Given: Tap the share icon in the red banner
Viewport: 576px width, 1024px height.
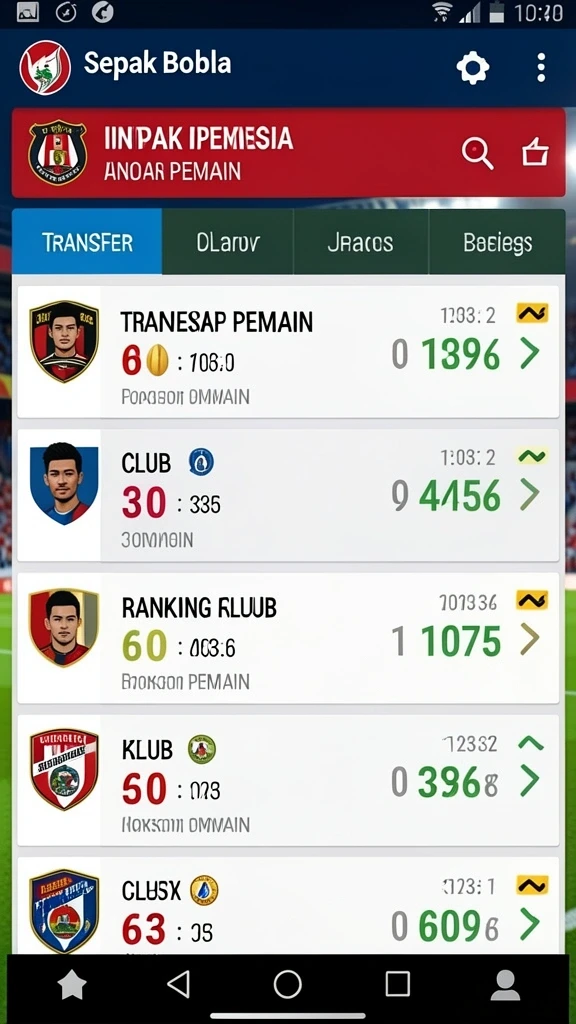Looking at the screenshot, I should click(535, 153).
